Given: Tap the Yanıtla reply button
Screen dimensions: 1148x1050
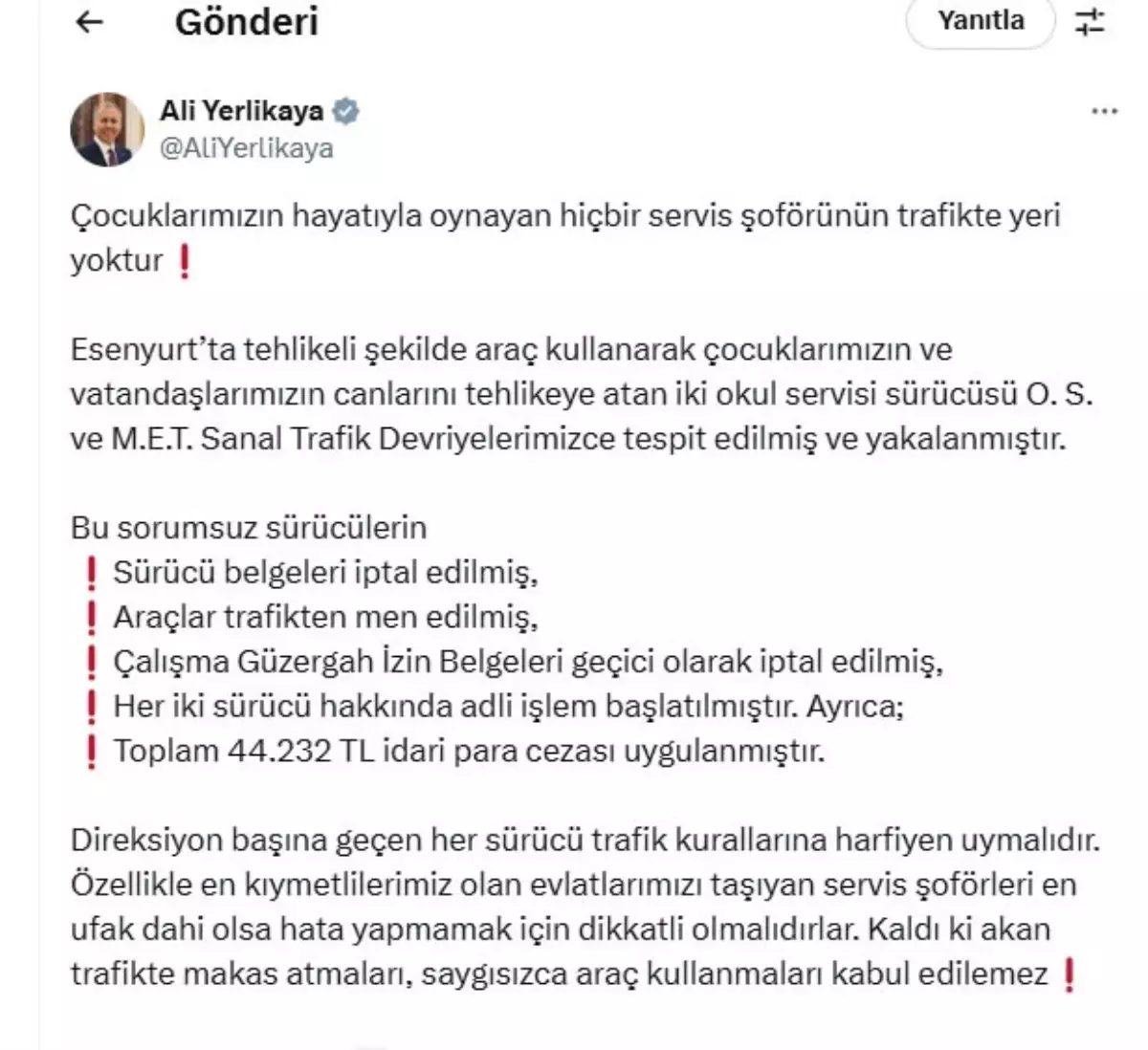Looking at the screenshot, I should tap(980, 21).
